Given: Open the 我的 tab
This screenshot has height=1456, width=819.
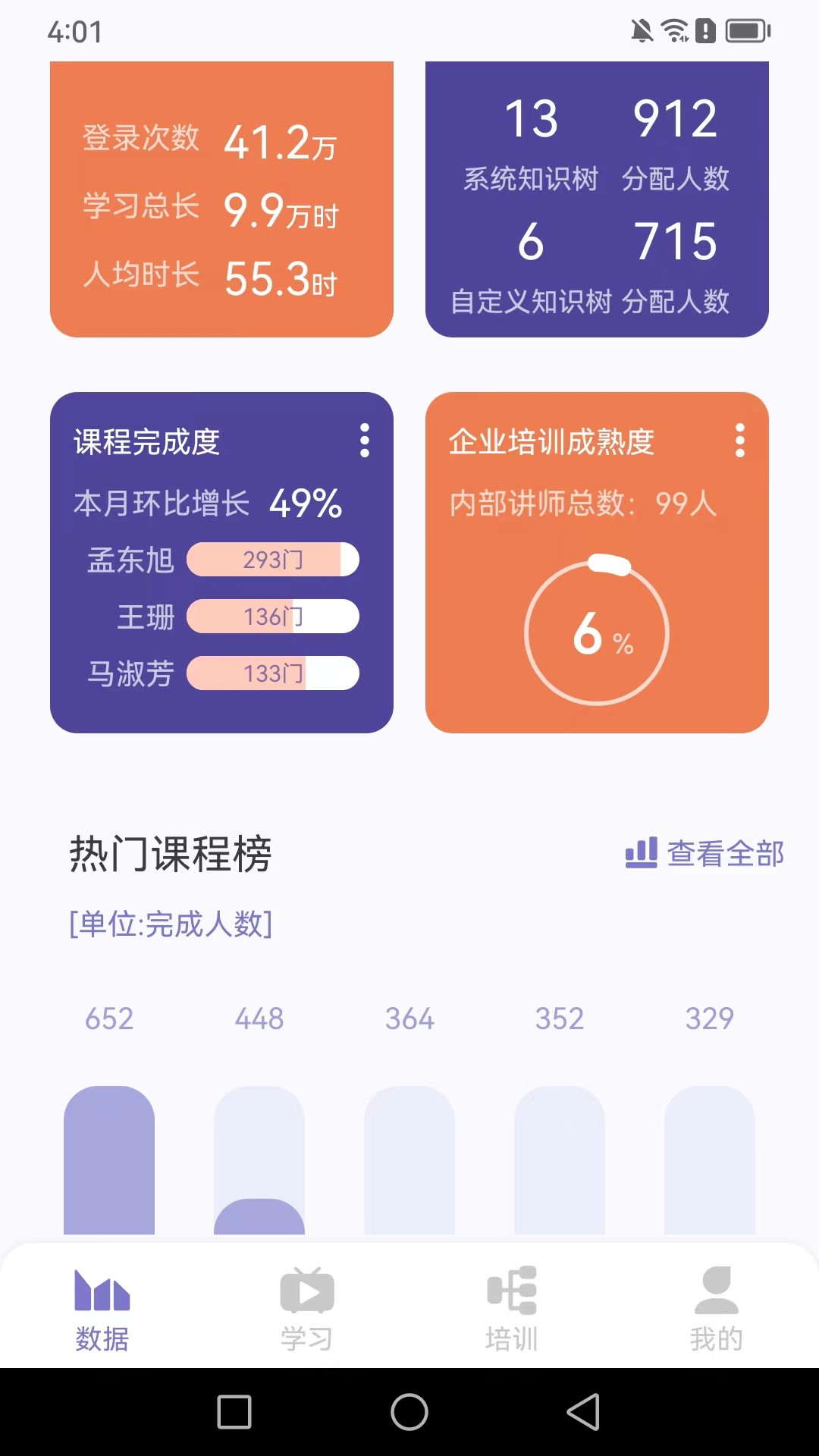Looking at the screenshot, I should pyautogui.click(x=717, y=1310).
